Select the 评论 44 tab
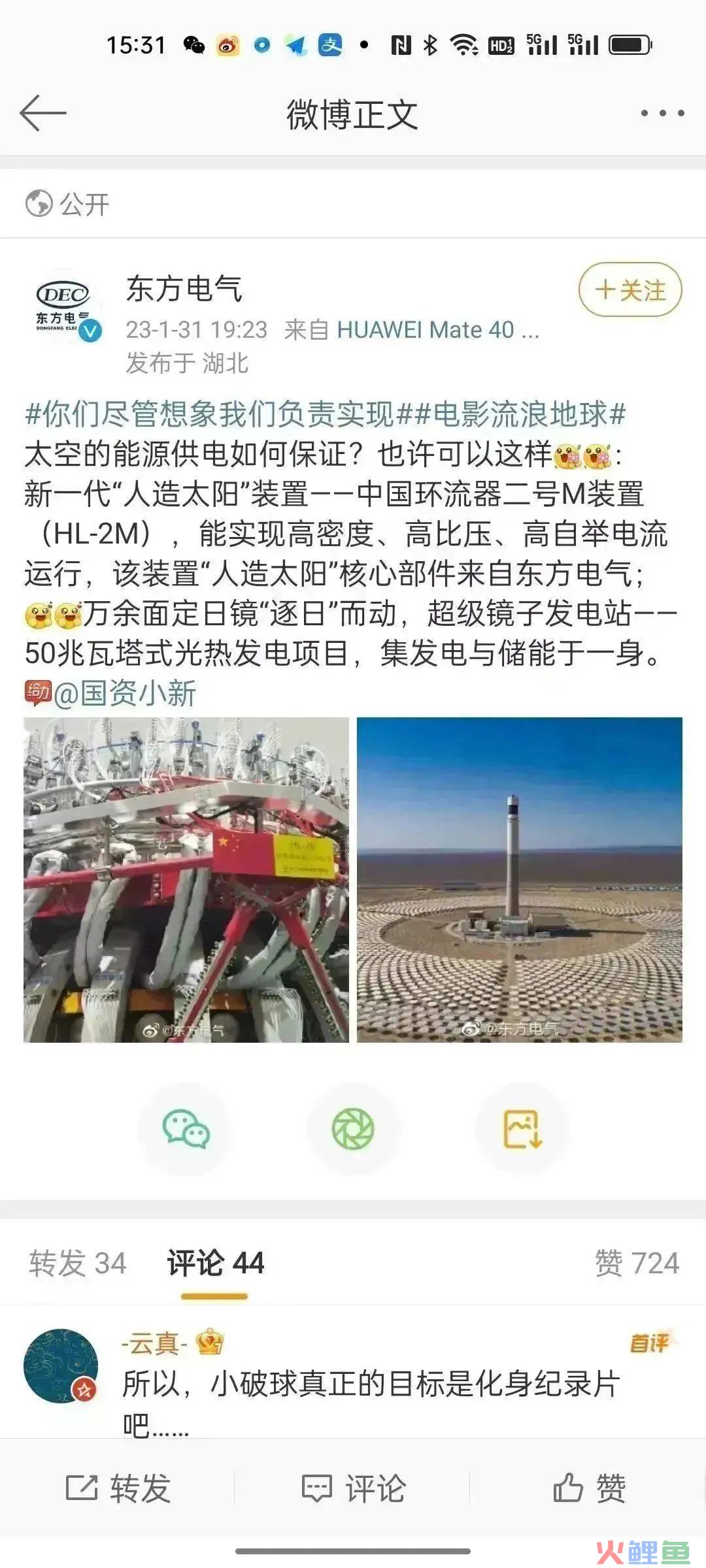The image size is (706, 1568). [x=215, y=1263]
